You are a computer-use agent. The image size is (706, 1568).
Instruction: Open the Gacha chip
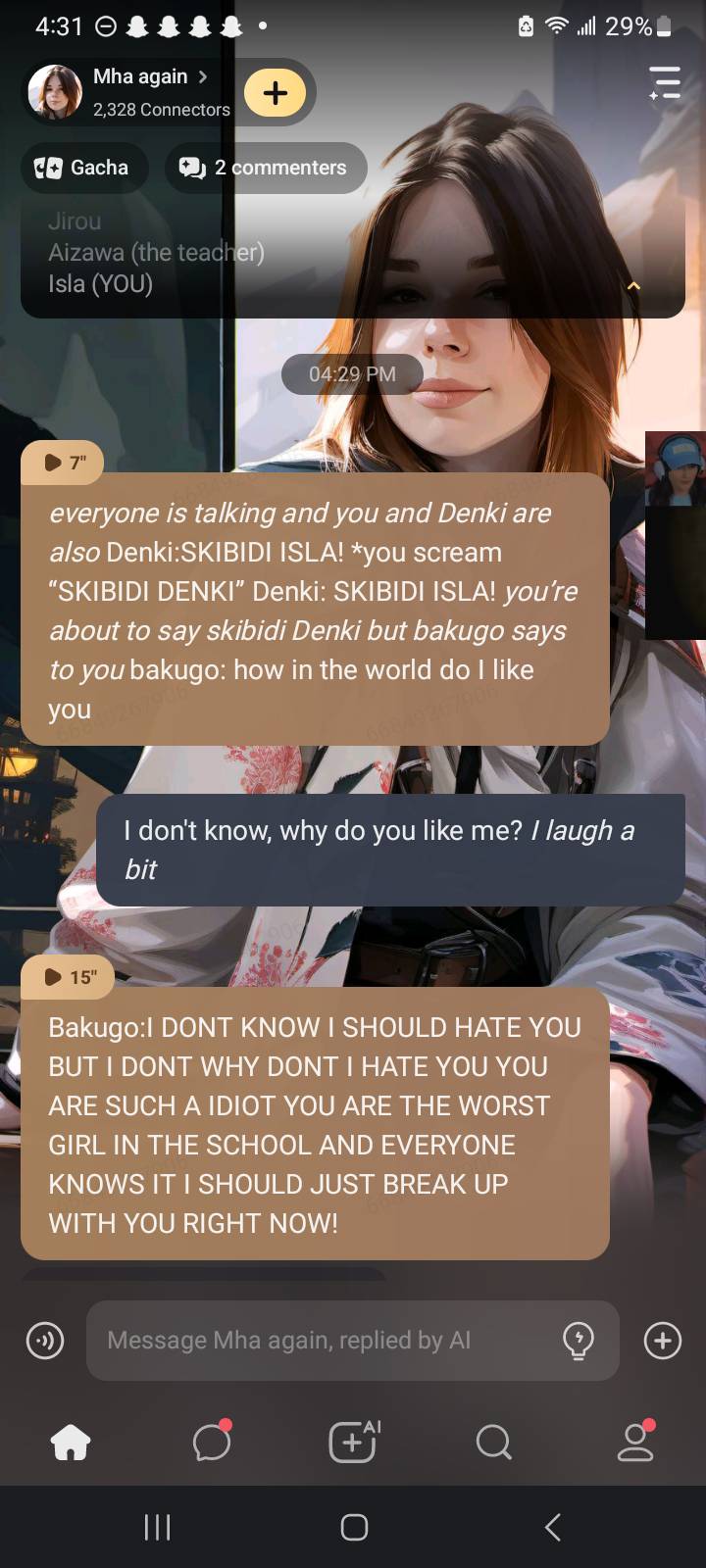pyautogui.click(x=83, y=168)
